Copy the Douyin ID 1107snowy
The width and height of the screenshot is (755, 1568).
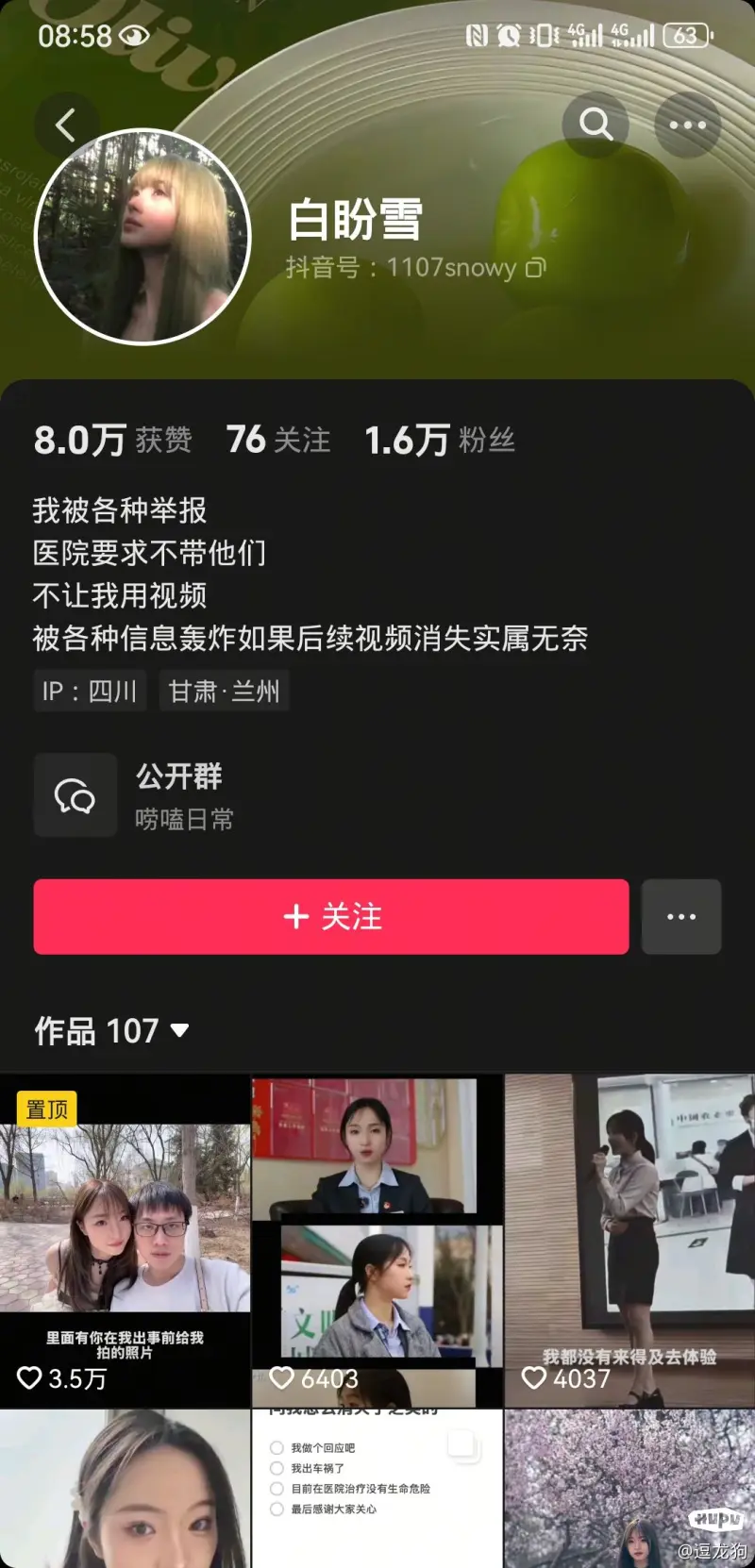tap(536, 268)
